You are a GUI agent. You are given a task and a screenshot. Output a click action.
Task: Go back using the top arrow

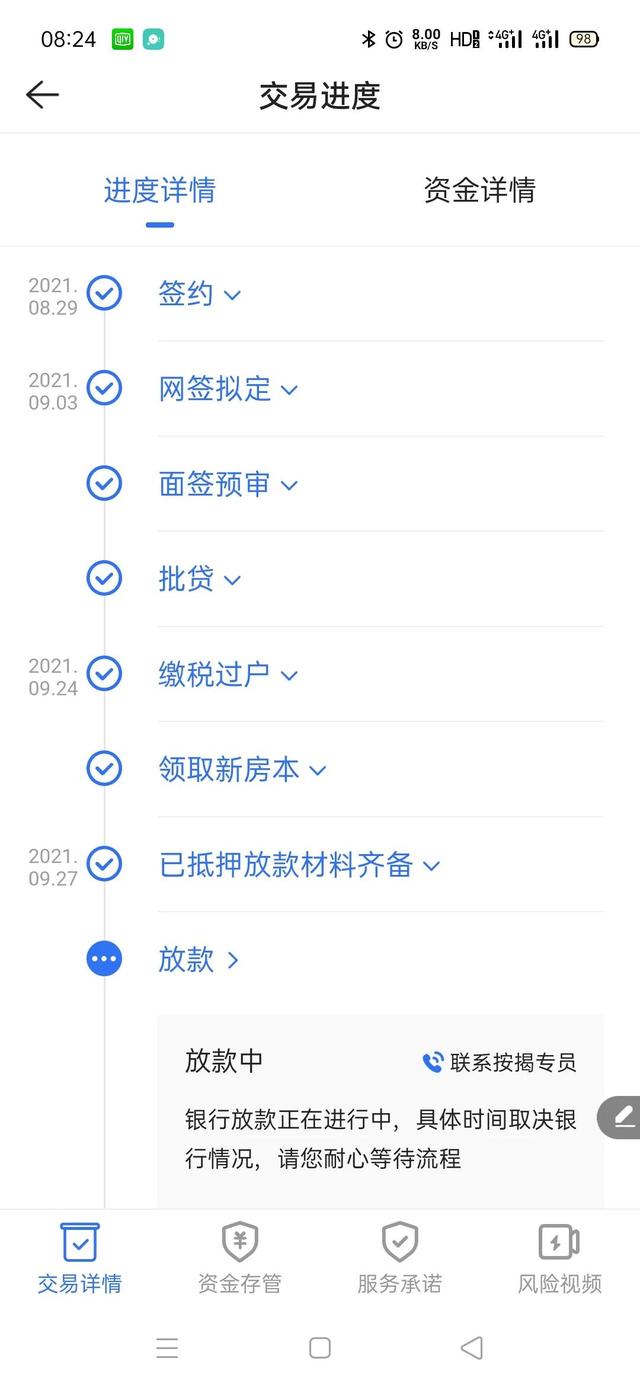point(42,95)
